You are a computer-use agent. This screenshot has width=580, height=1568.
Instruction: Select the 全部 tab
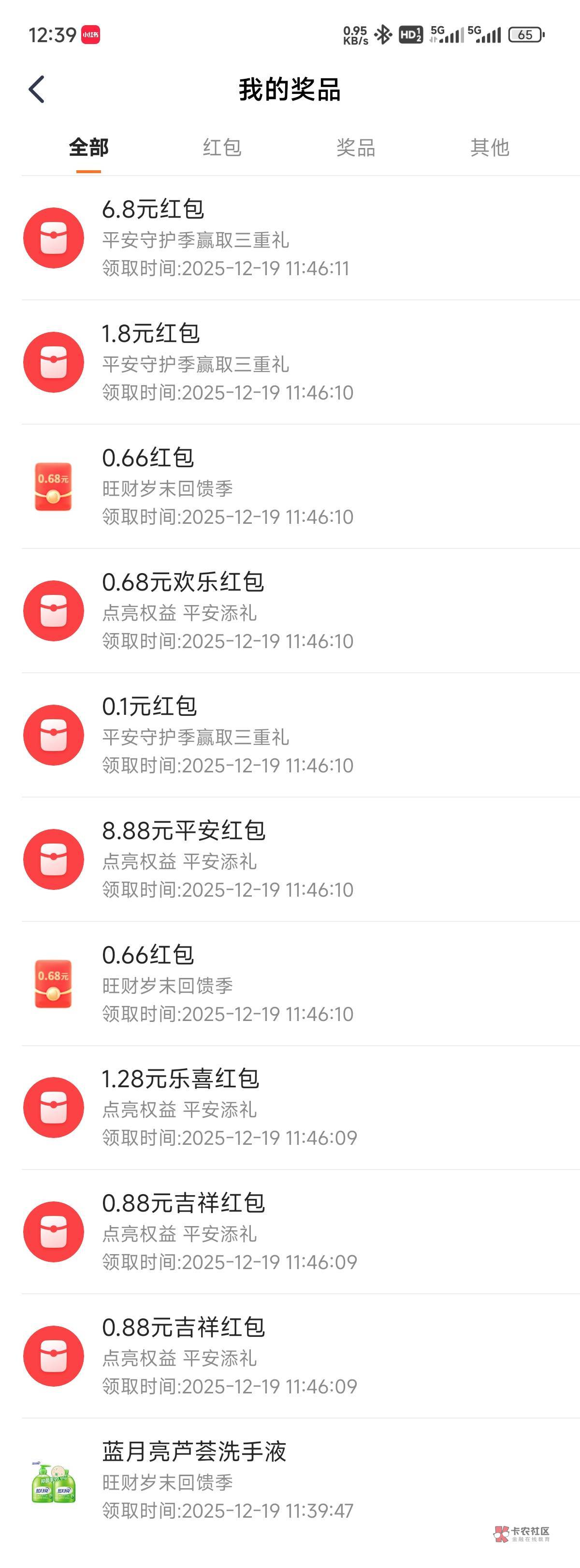88,148
